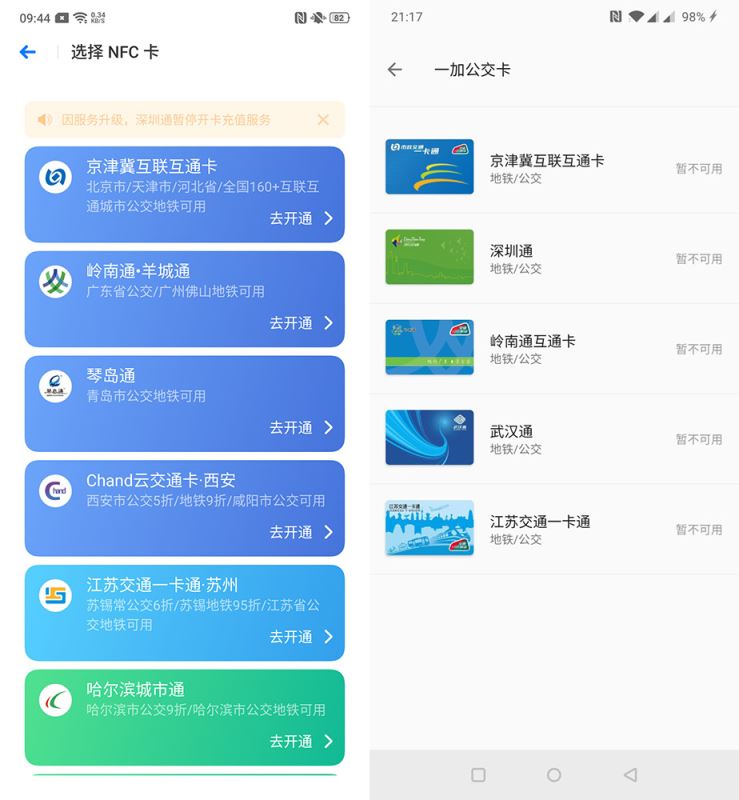Select the 武汉通 row
Screen dimensions: 739x800
coord(553,438)
